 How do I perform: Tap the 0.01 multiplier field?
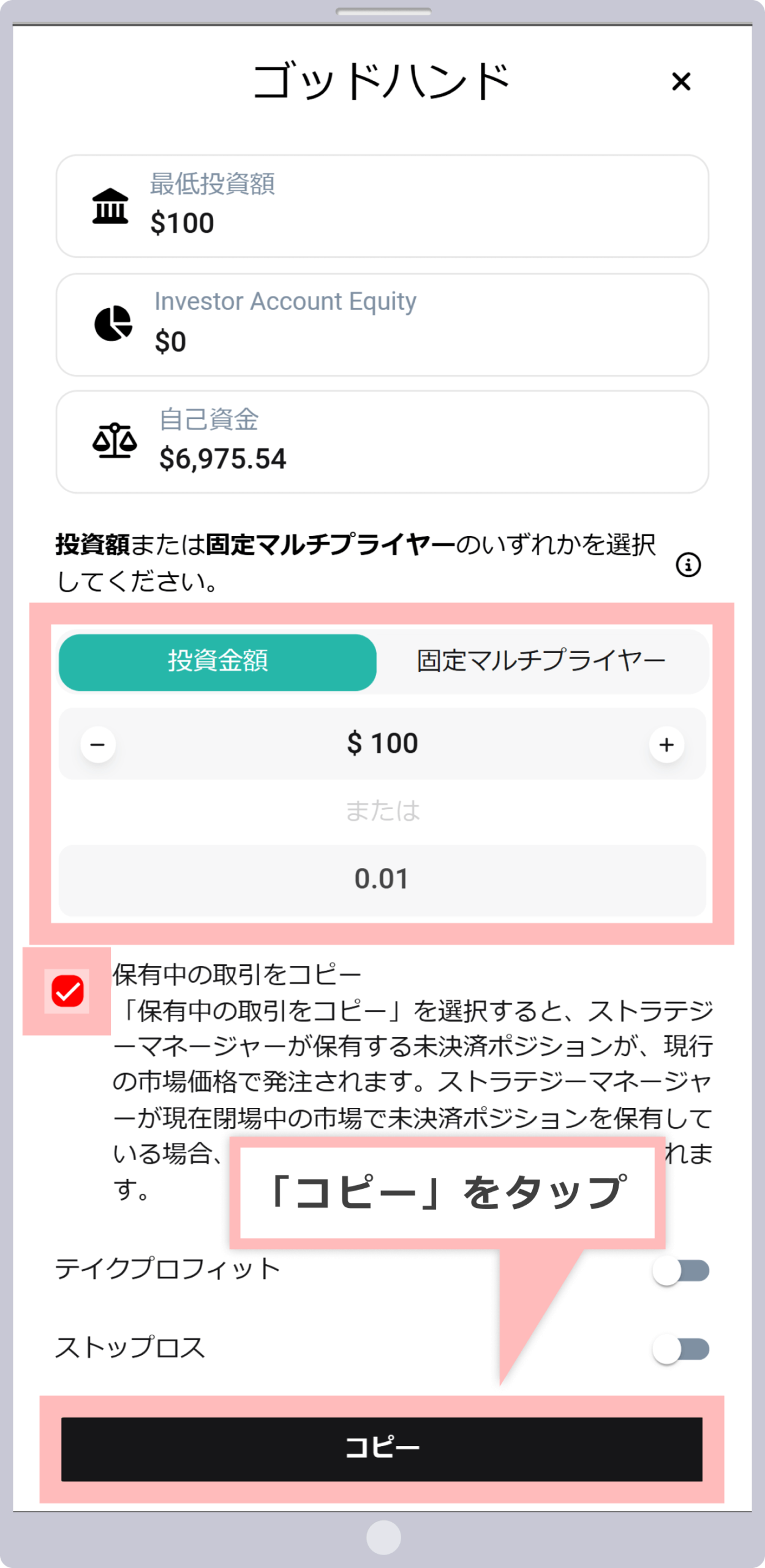click(x=382, y=880)
